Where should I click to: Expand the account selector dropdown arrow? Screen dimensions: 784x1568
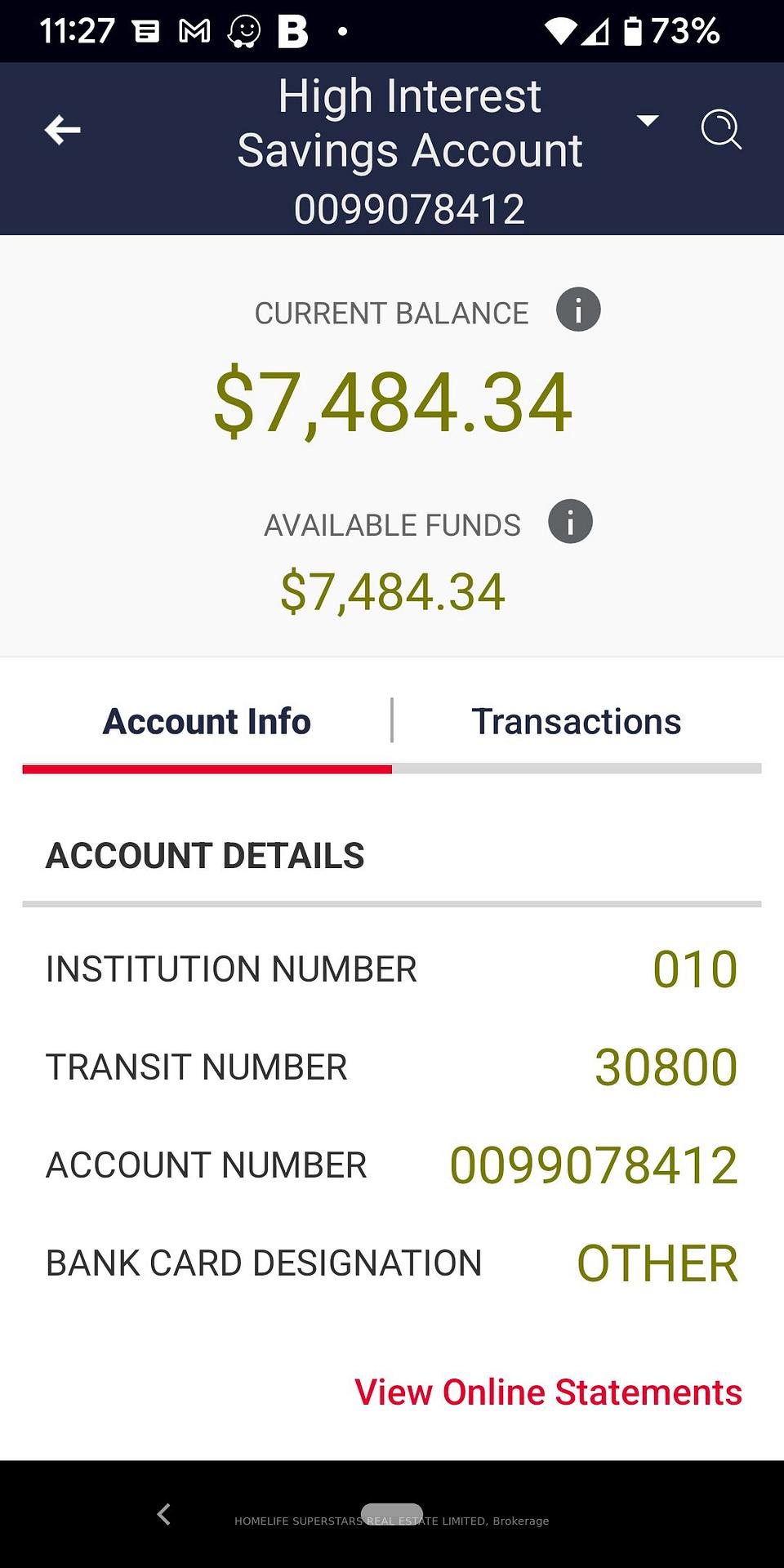648,121
